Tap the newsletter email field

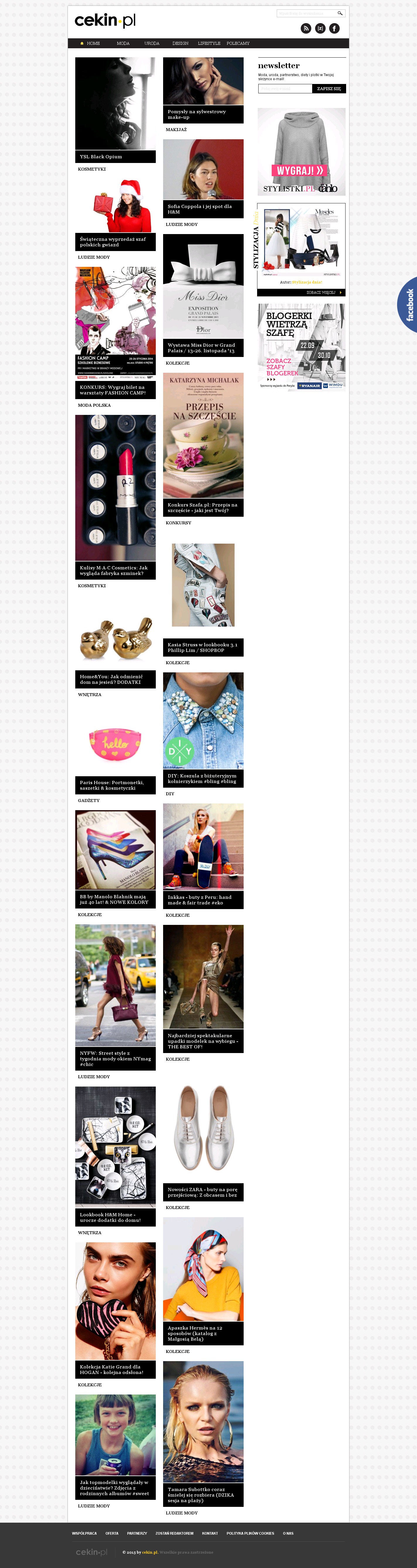click(285, 88)
